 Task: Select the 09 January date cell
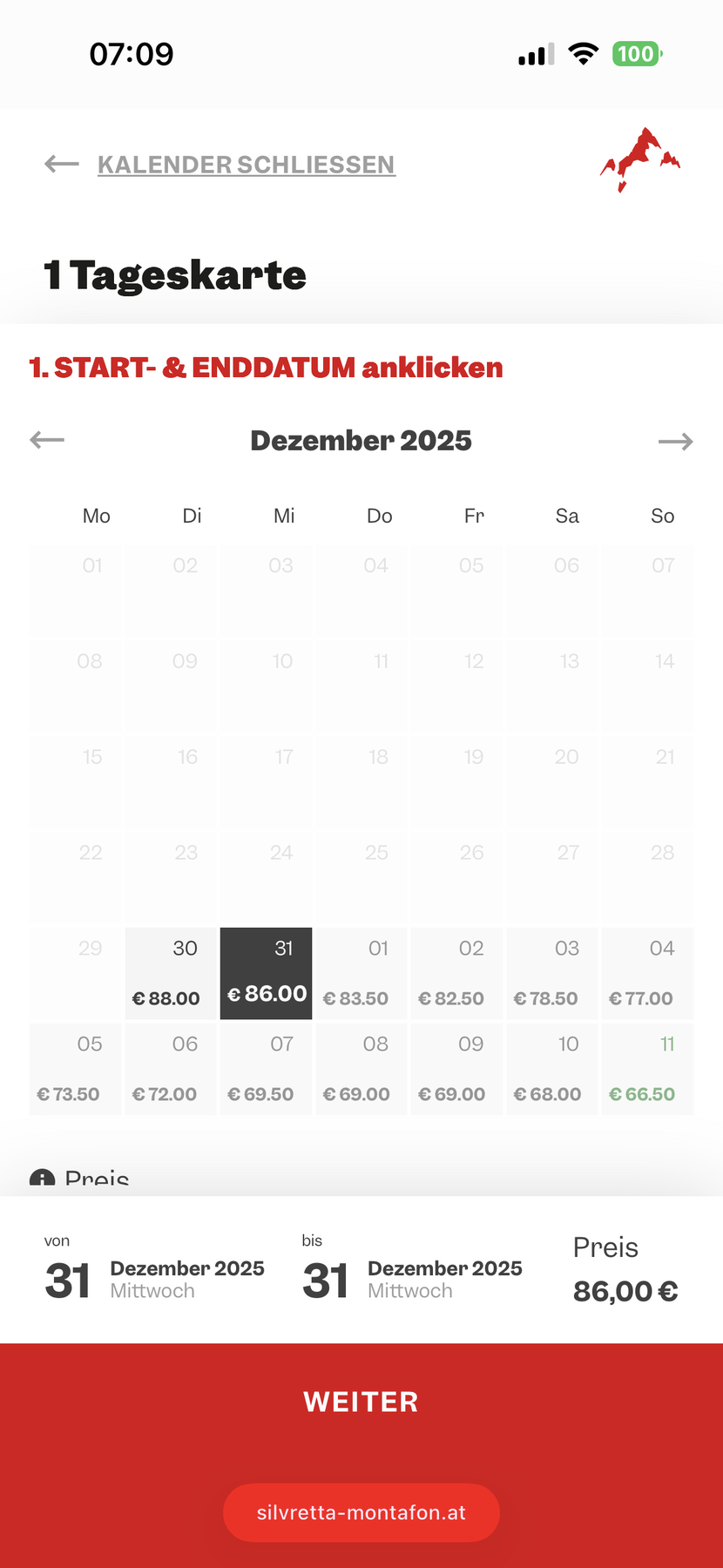tap(456, 1069)
